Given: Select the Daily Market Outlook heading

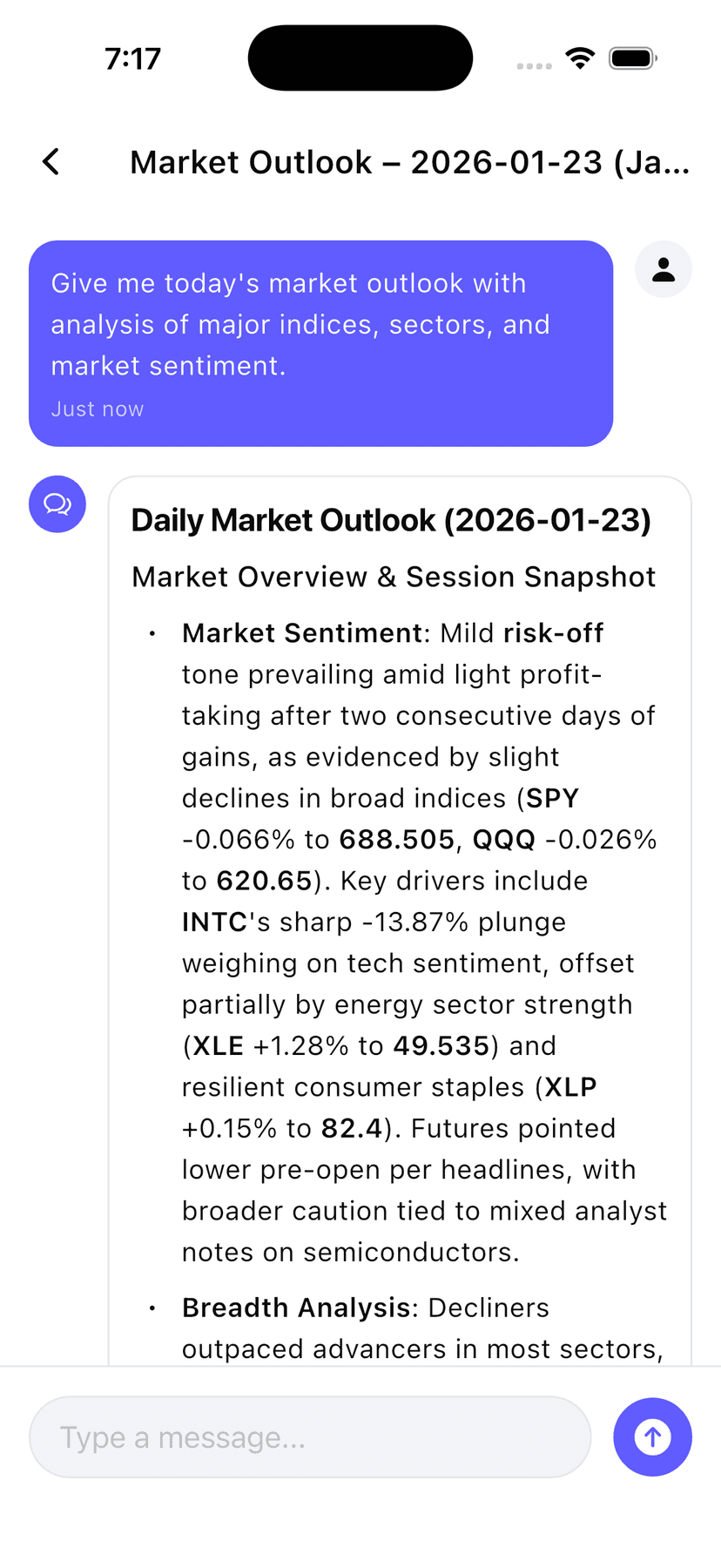Looking at the screenshot, I should pyautogui.click(x=393, y=519).
